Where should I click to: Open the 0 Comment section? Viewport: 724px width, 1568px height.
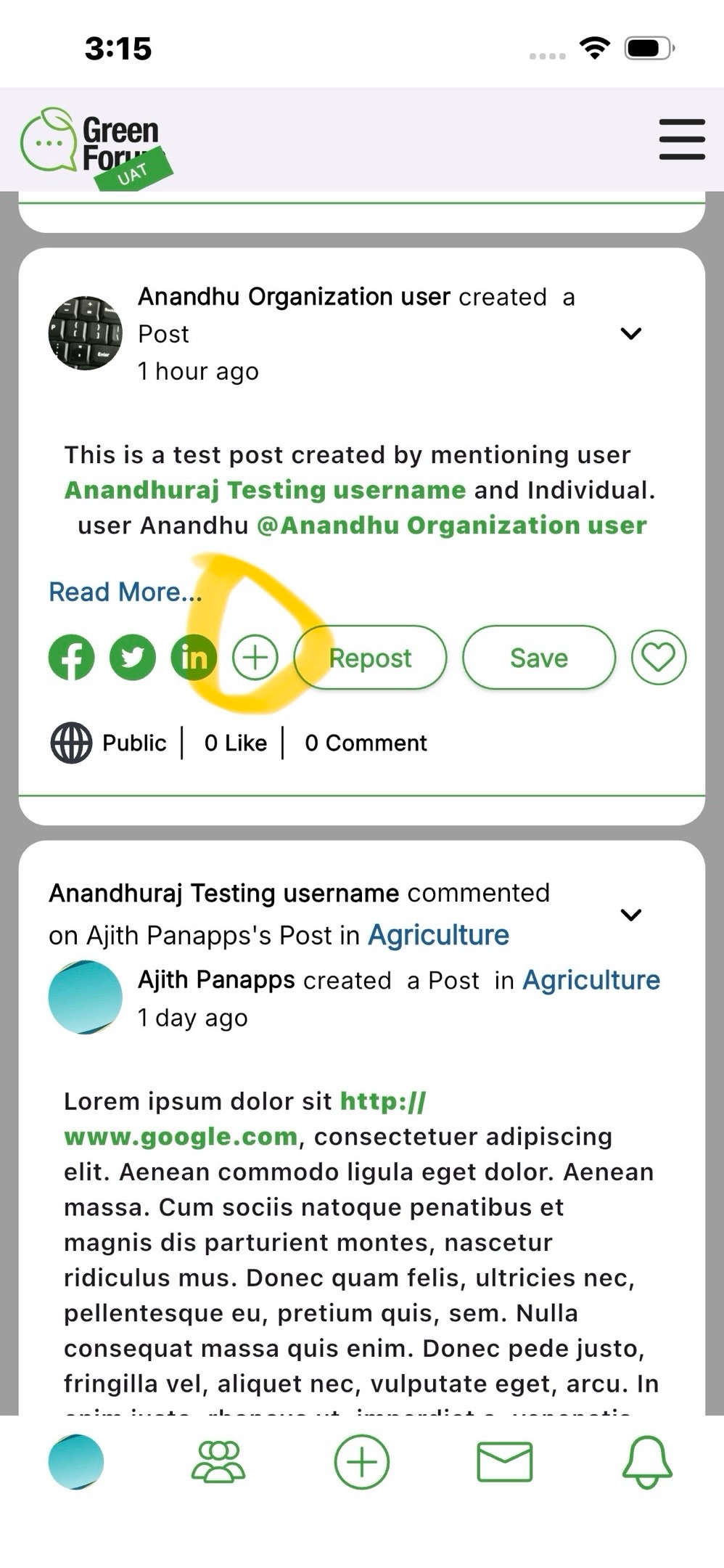point(366,743)
